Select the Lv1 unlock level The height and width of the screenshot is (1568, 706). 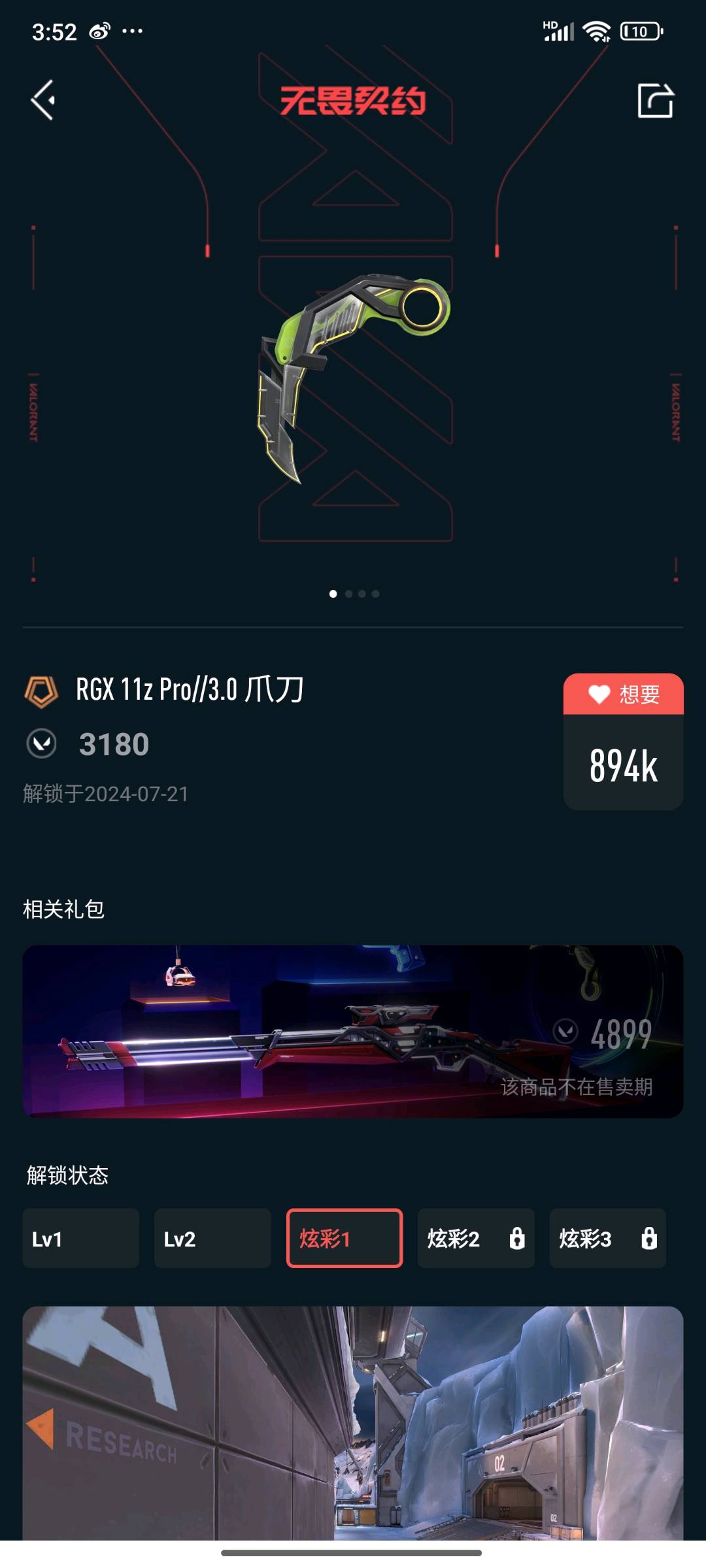coord(80,1238)
